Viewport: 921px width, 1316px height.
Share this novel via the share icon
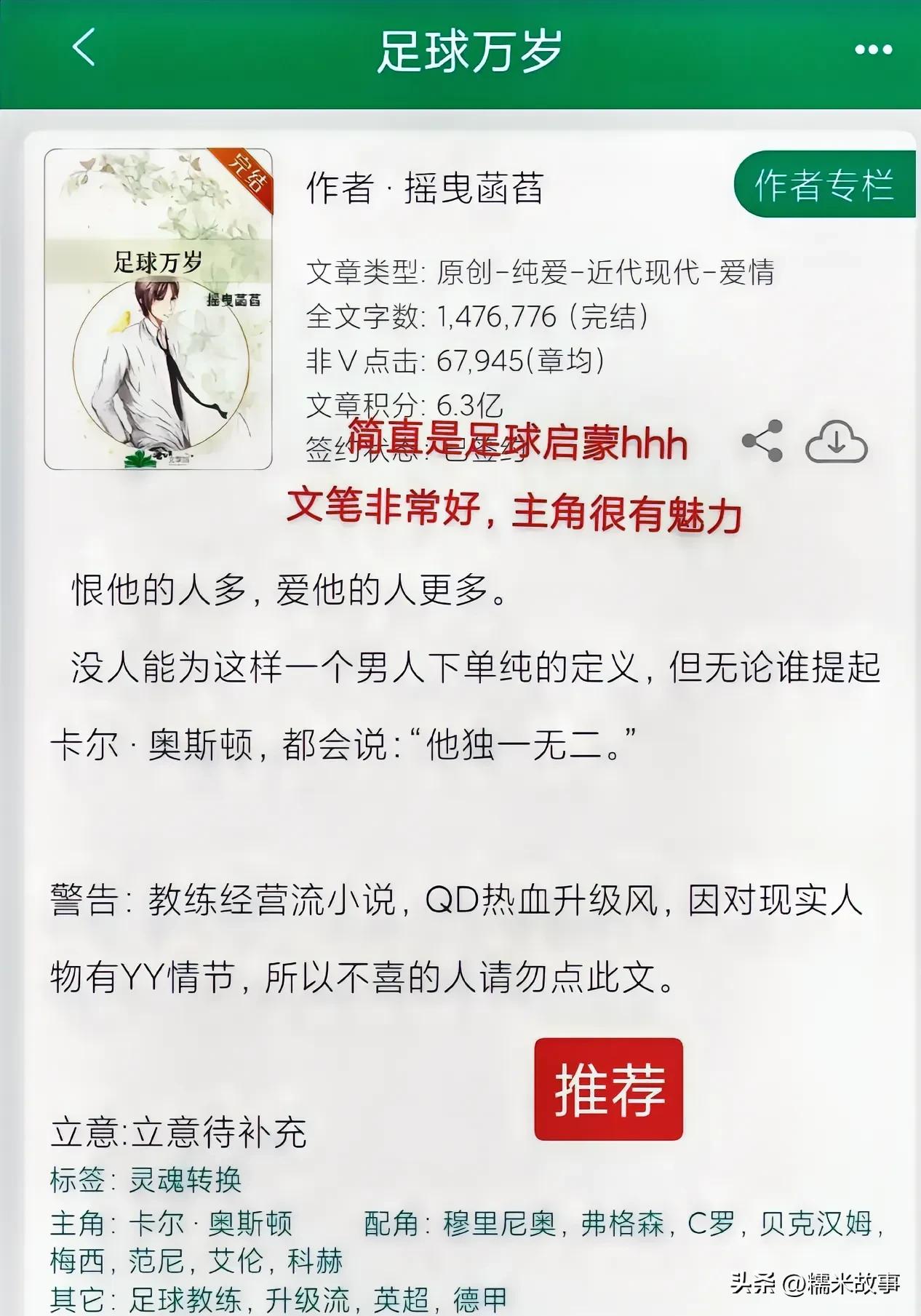click(x=762, y=441)
